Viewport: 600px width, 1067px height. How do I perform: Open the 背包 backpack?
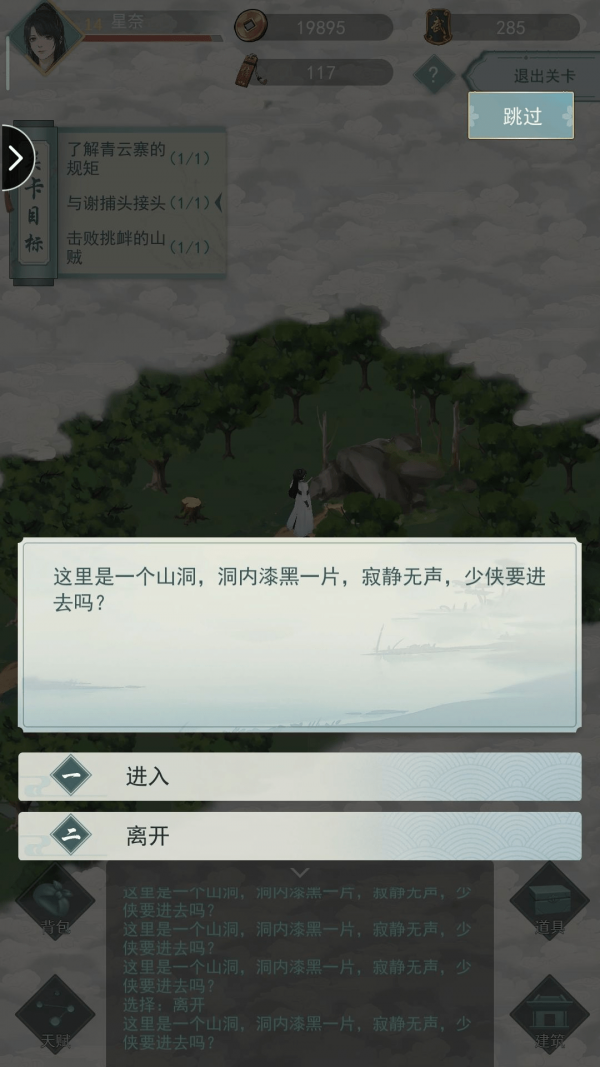pos(55,903)
